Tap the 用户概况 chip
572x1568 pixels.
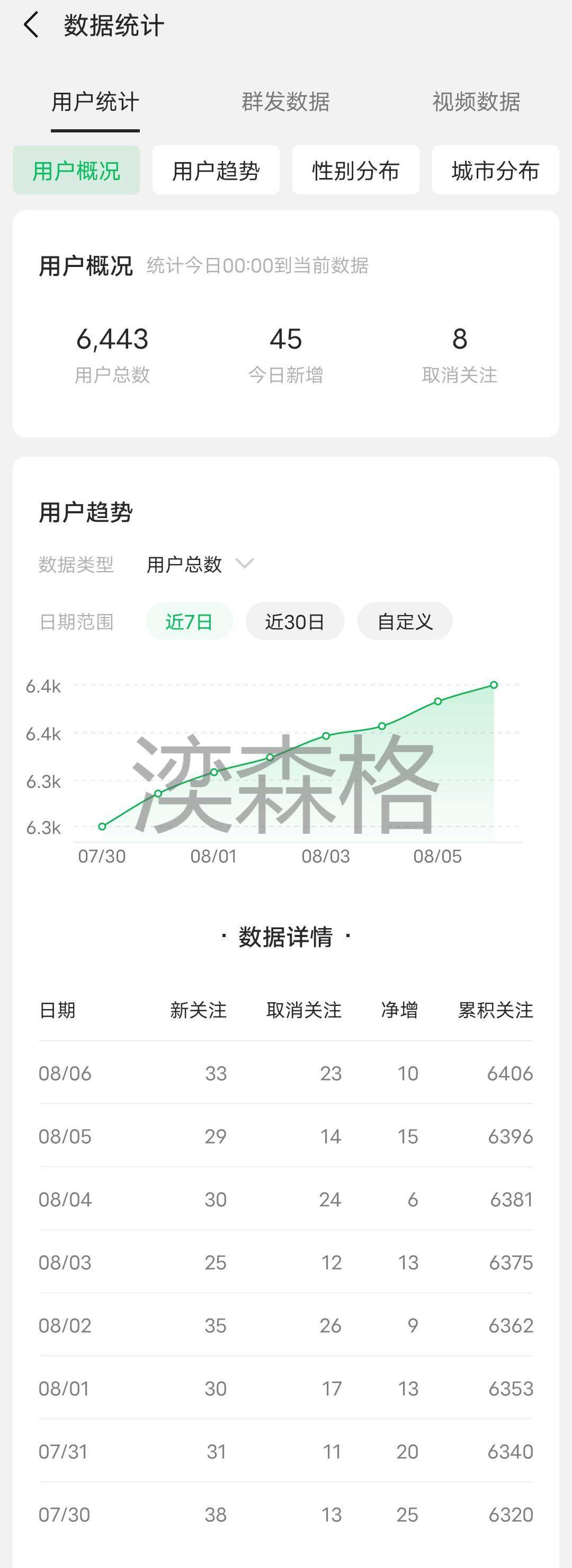coord(76,171)
